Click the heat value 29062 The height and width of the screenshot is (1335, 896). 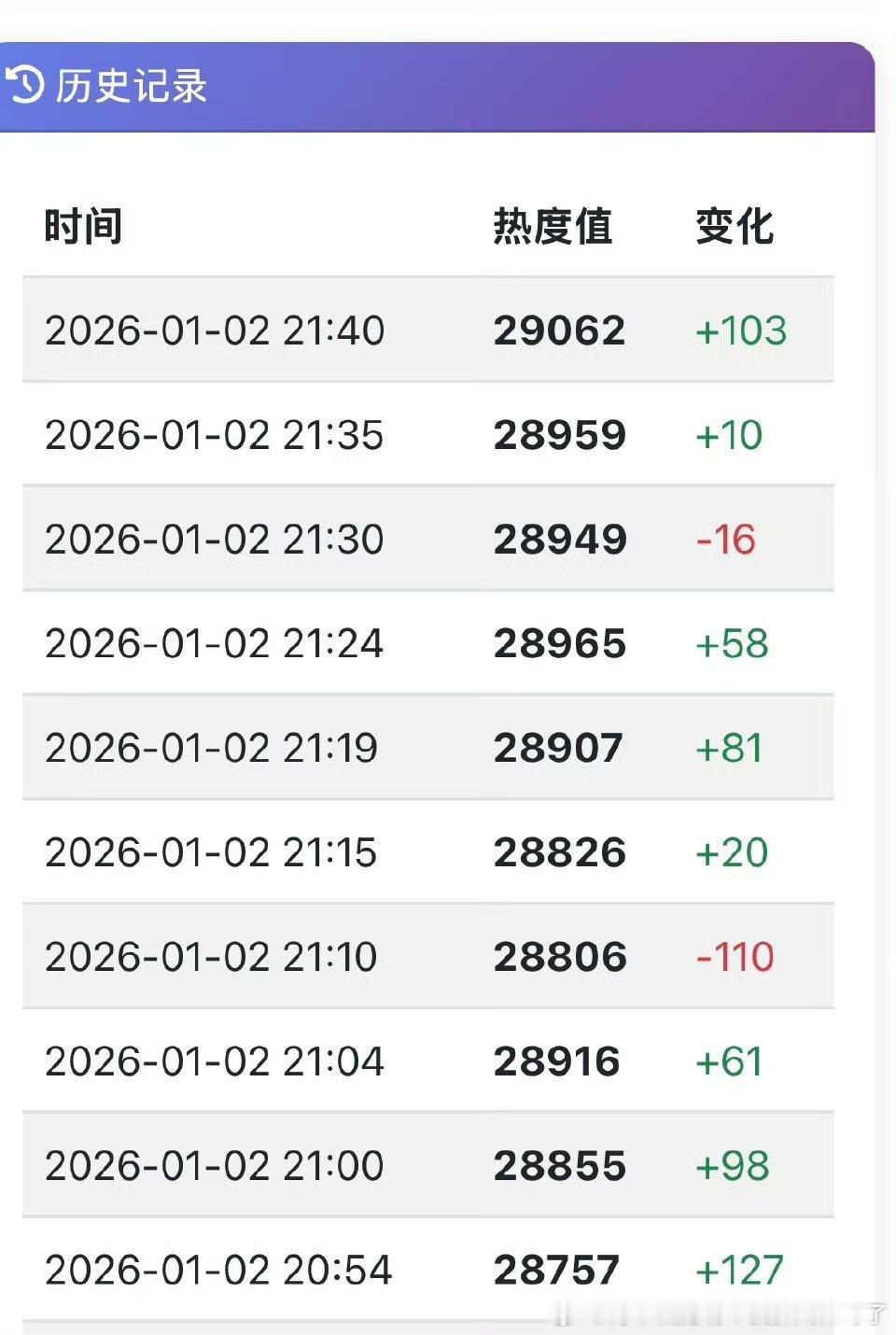(560, 331)
